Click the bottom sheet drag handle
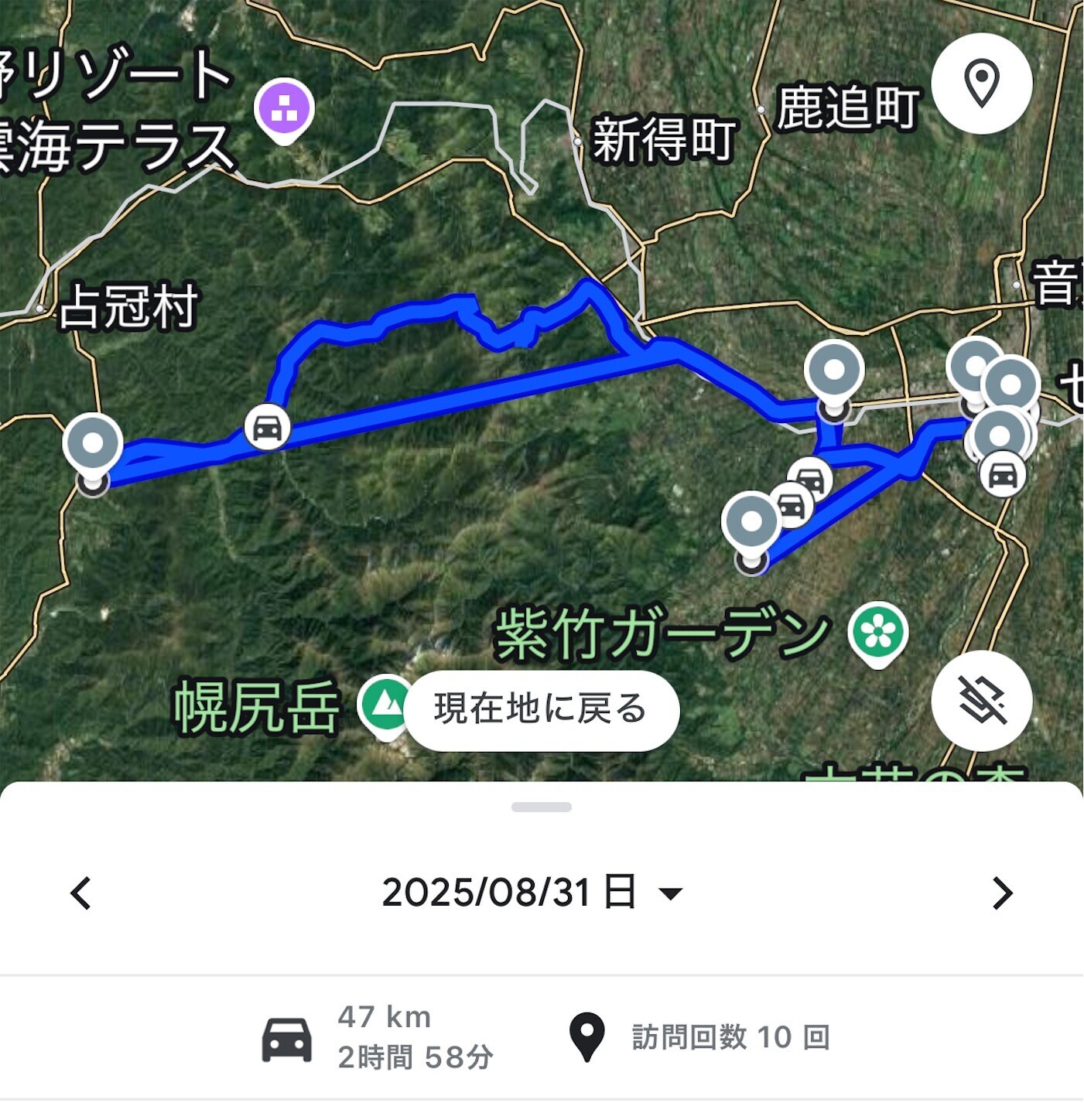Screen dimensions: 1084x1120 pos(542,806)
